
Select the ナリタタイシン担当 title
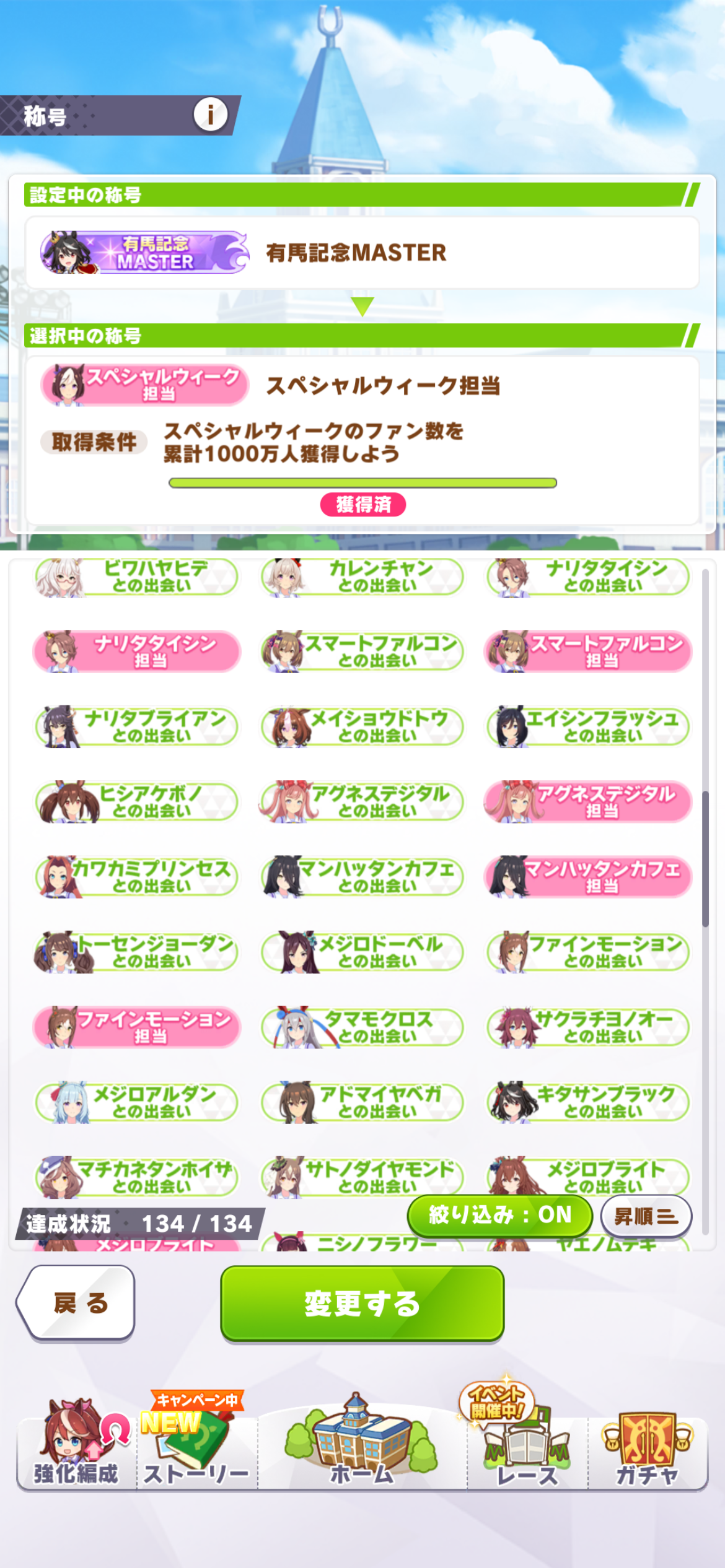[137, 651]
